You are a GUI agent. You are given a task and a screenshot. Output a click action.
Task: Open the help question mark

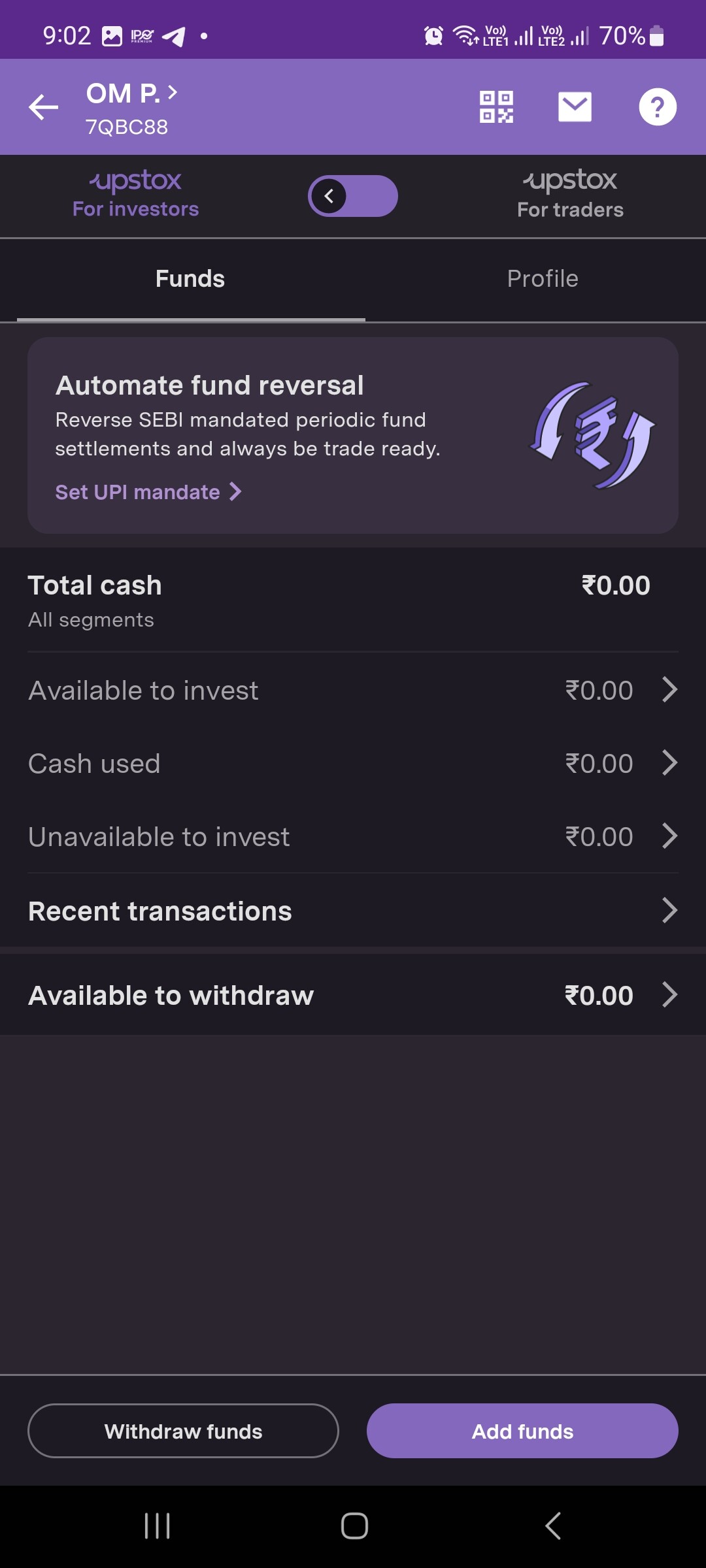point(657,107)
